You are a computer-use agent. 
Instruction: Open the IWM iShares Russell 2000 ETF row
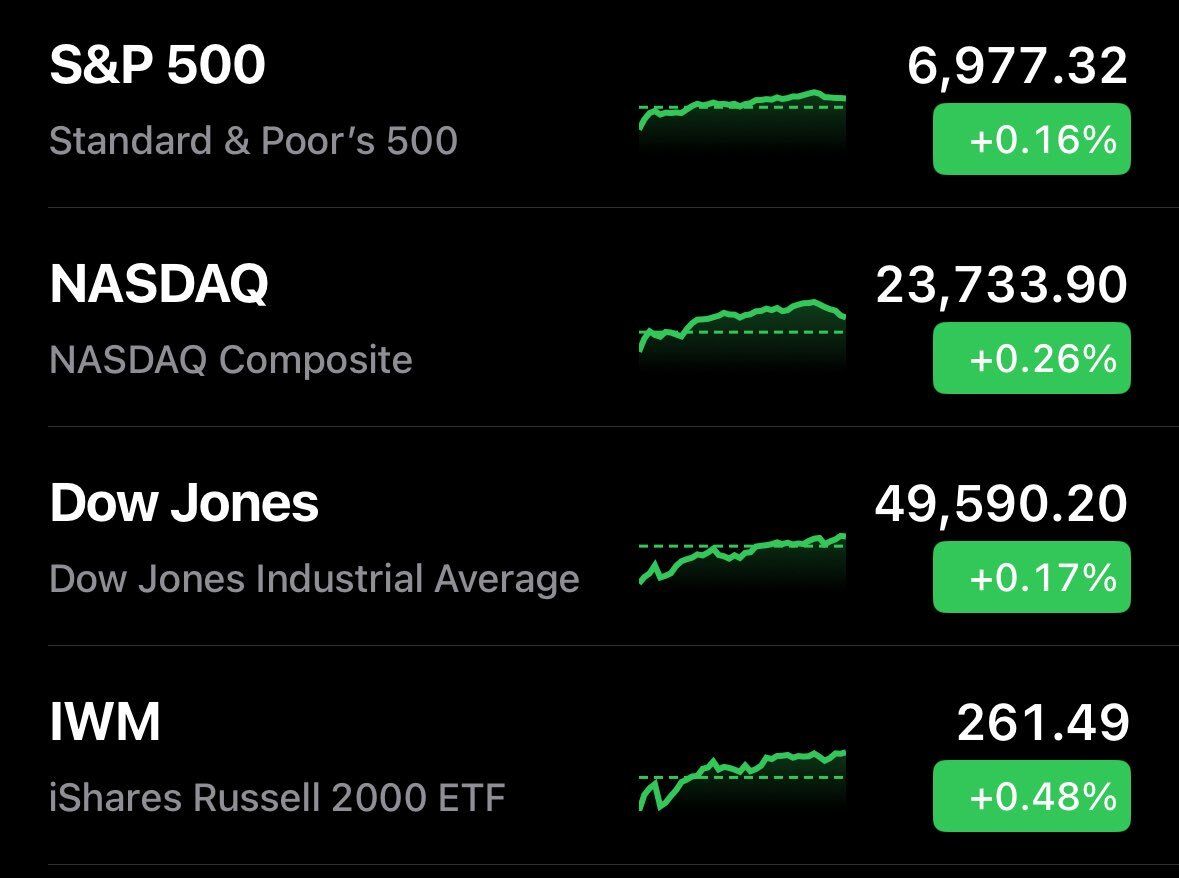300,758
